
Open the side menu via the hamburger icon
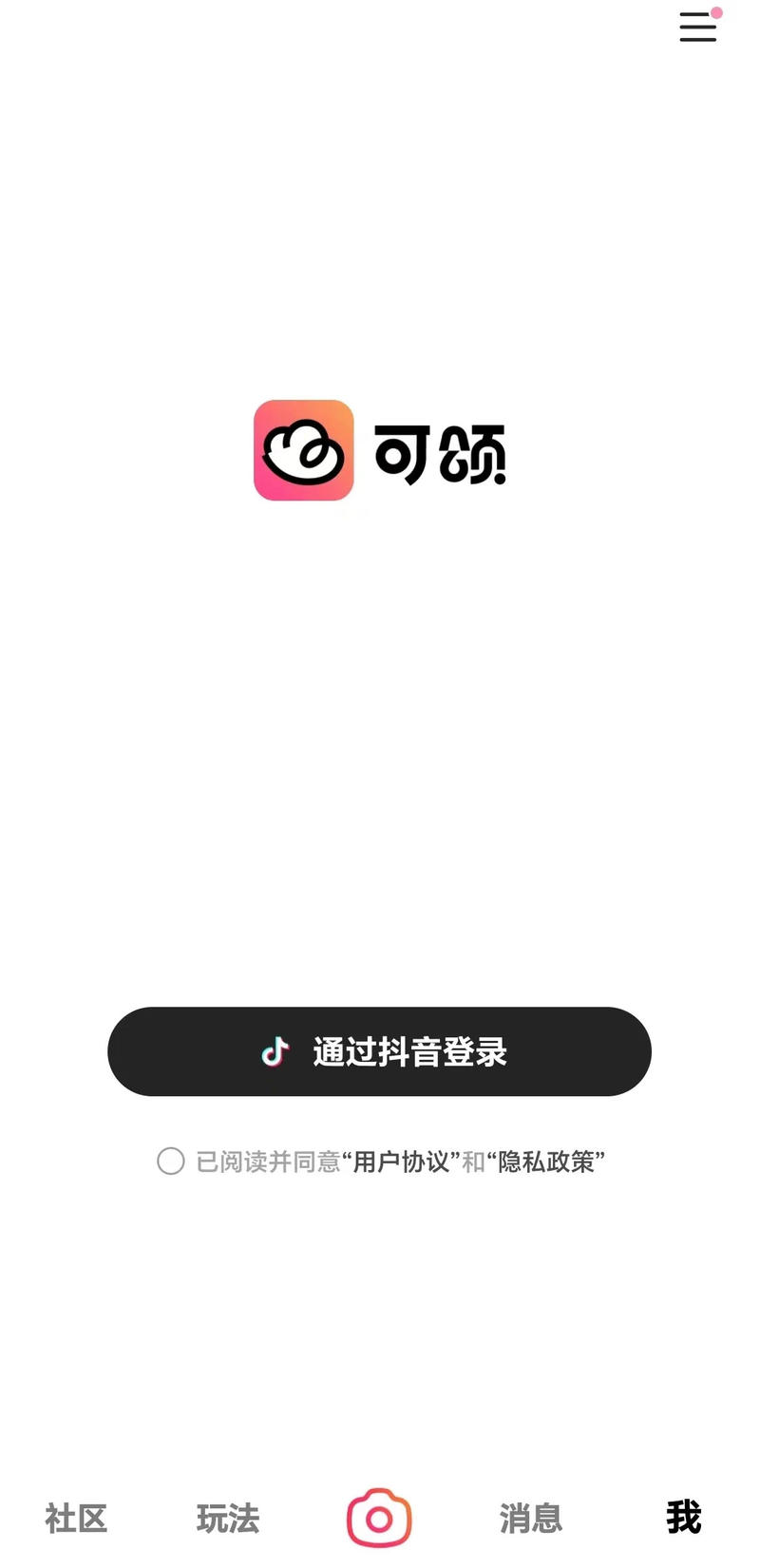click(696, 28)
